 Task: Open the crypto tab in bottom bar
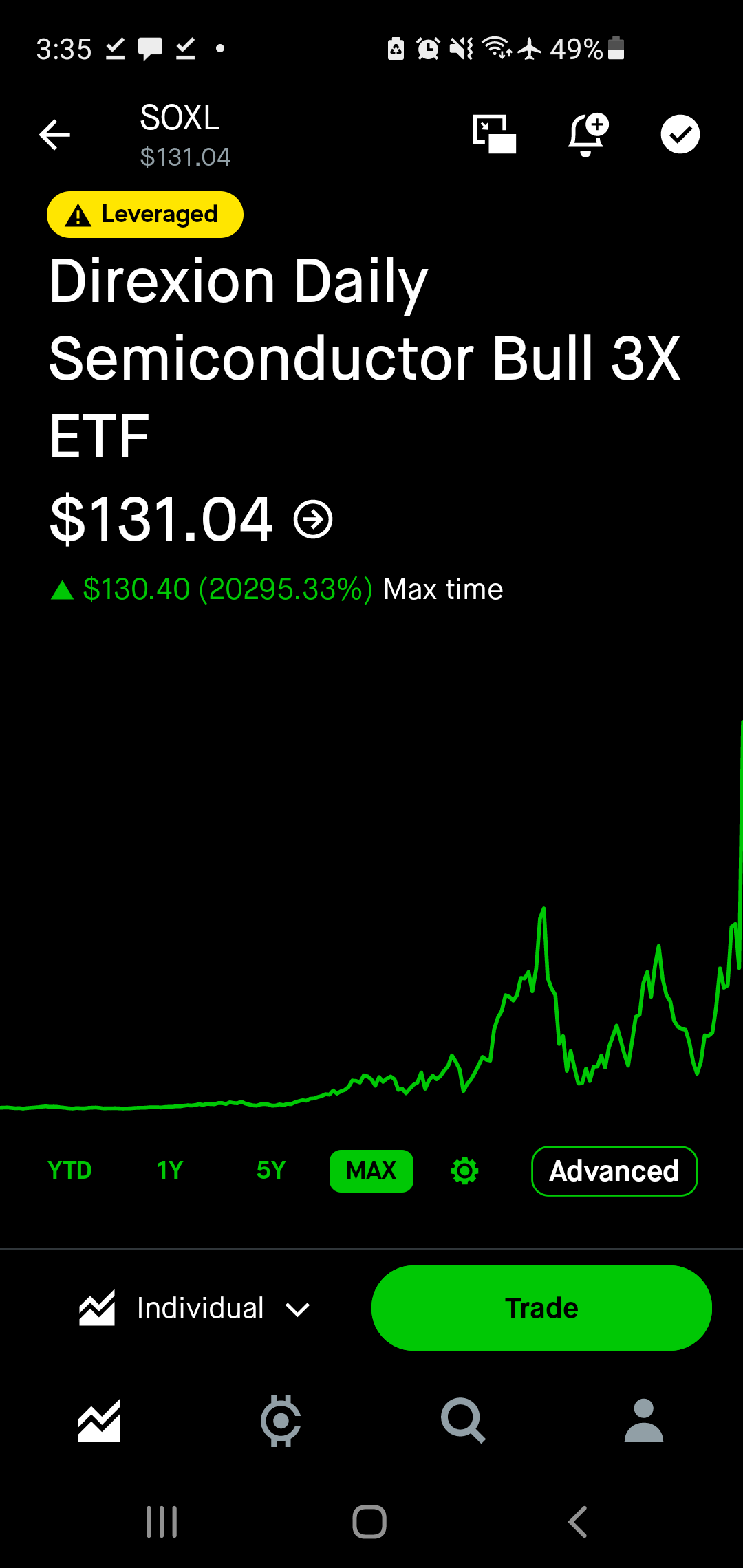point(281,1421)
